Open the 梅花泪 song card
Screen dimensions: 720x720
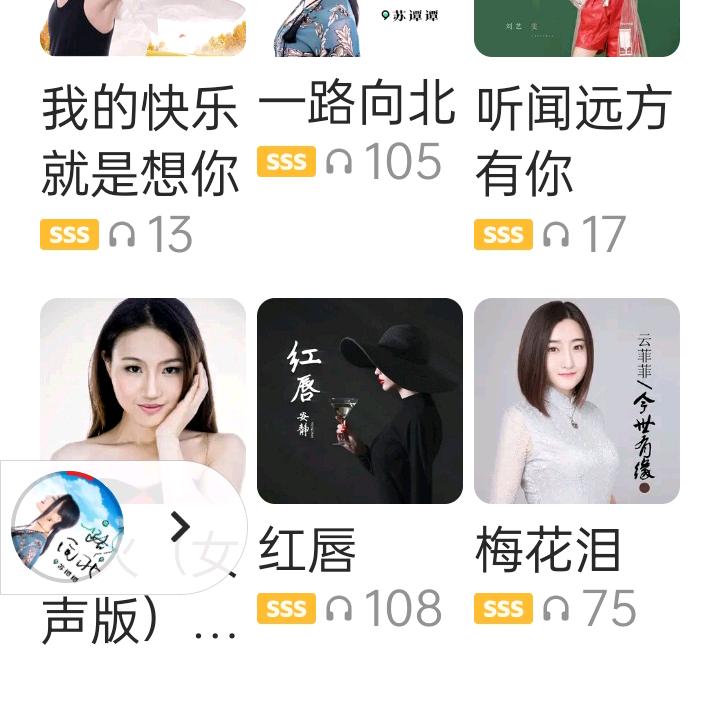pyautogui.click(x=576, y=401)
